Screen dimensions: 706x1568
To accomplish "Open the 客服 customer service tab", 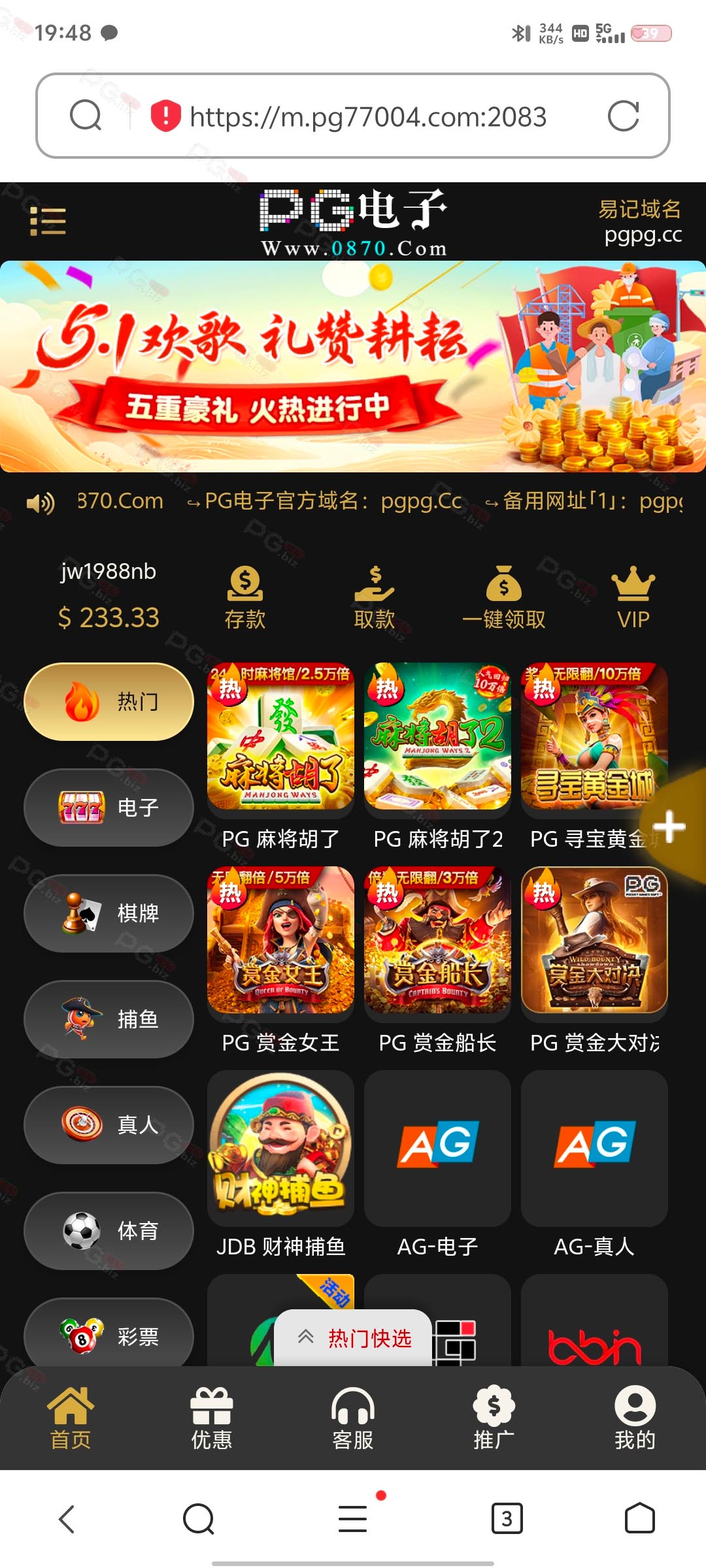I will coord(352,1418).
